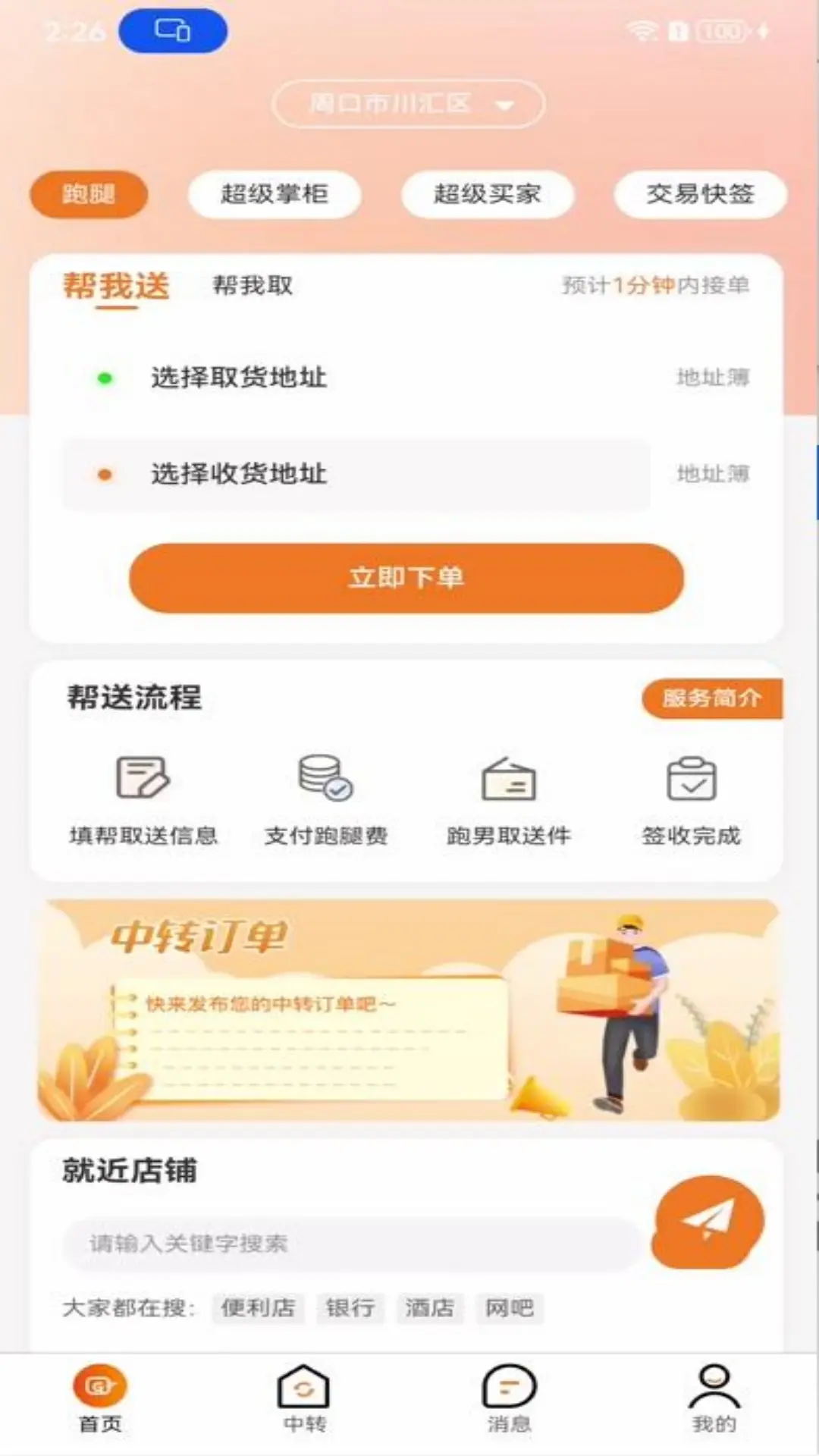Image resolution: width=819 pixels, height=1456 pixels.
Task: Select the 帮我送 tab
Action: point(116,287)
